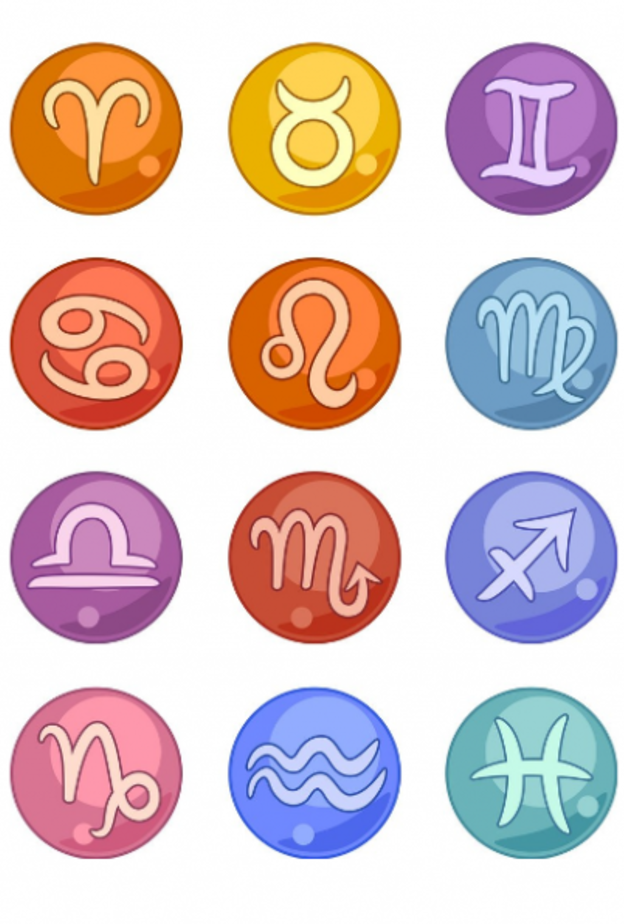This screenshot has height=924, width=624.
Task: Open the Gemini horoscope
Action: (x=531, y=128)
